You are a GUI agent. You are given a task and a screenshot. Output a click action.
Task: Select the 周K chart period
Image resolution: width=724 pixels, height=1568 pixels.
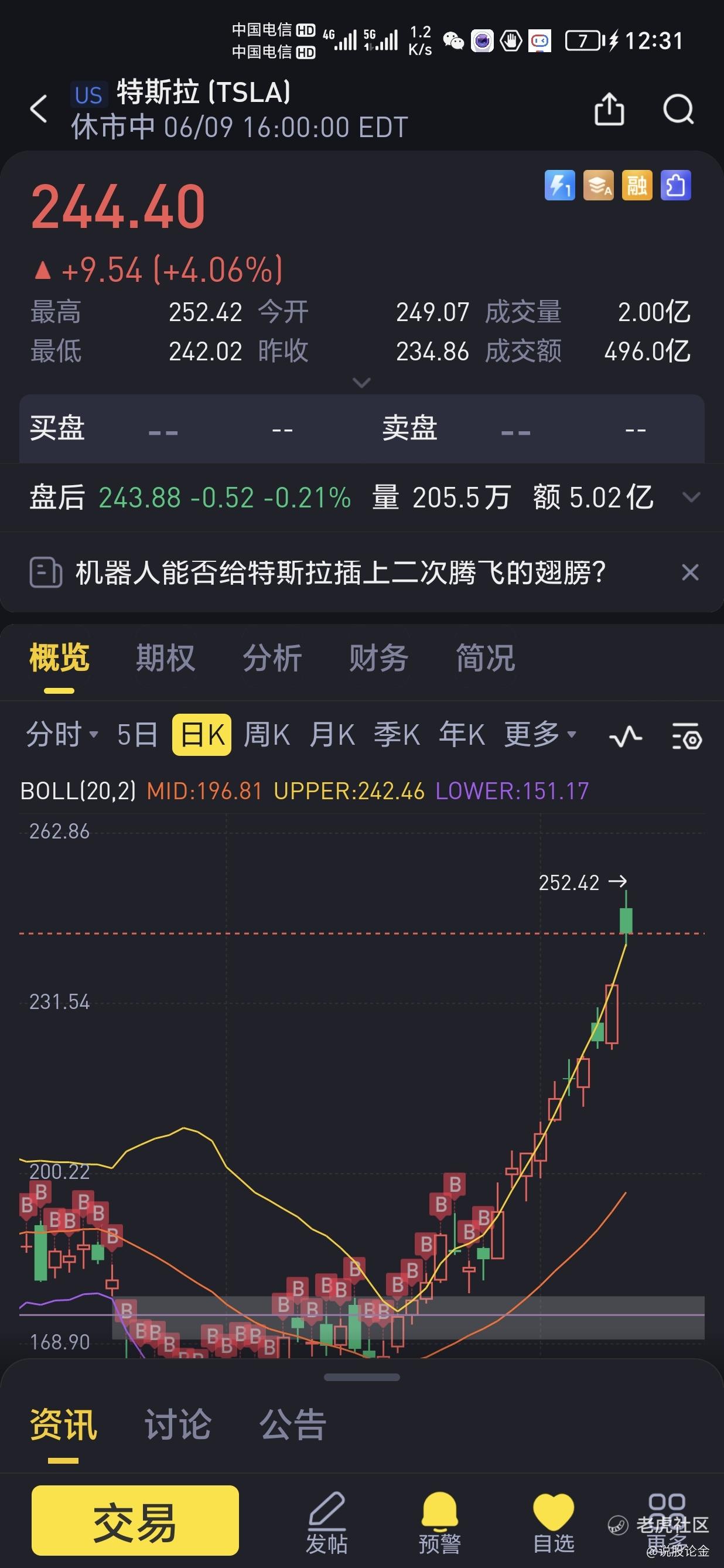click(267, 735)
